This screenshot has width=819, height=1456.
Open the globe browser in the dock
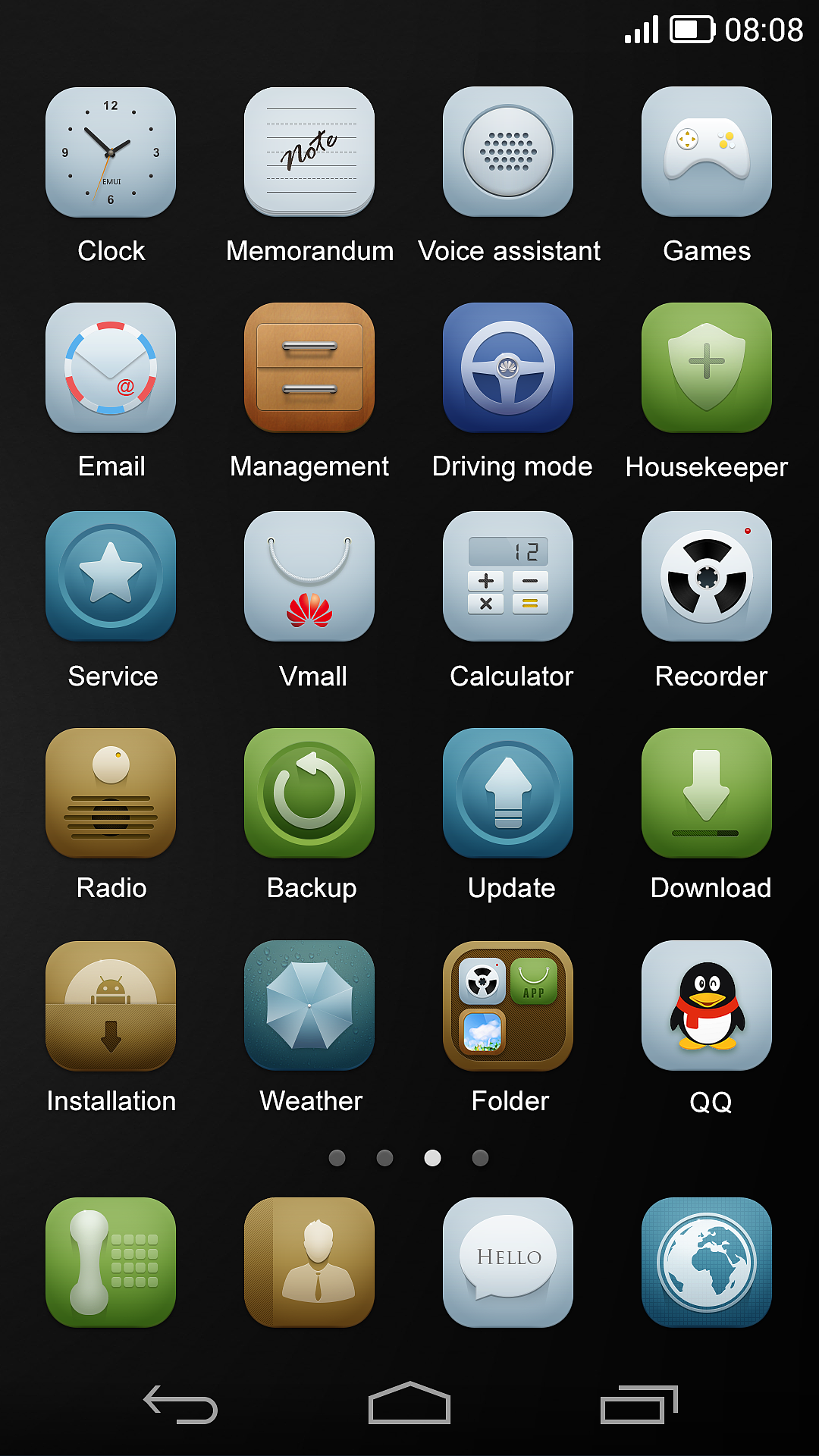707,1263
